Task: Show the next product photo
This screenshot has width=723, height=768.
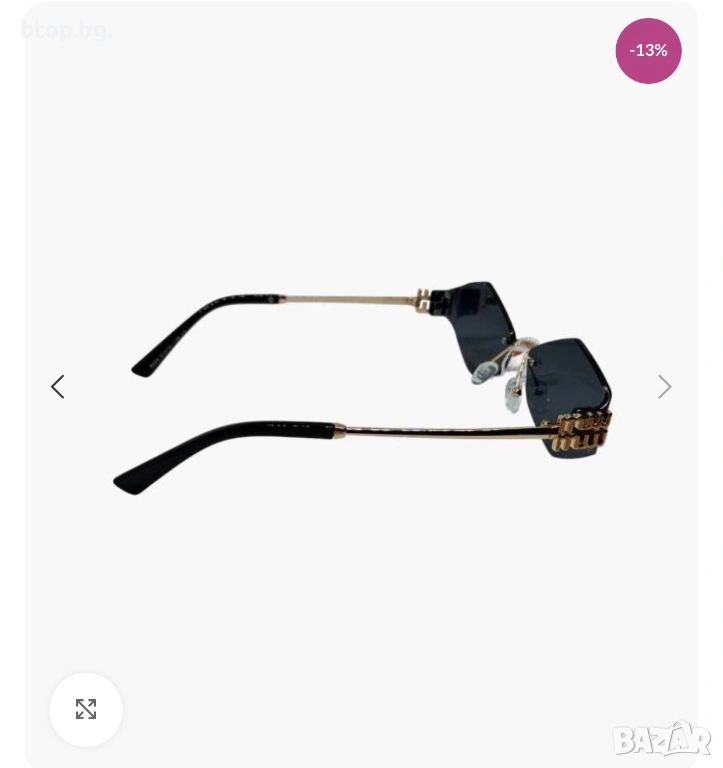Action: [664, 387]
